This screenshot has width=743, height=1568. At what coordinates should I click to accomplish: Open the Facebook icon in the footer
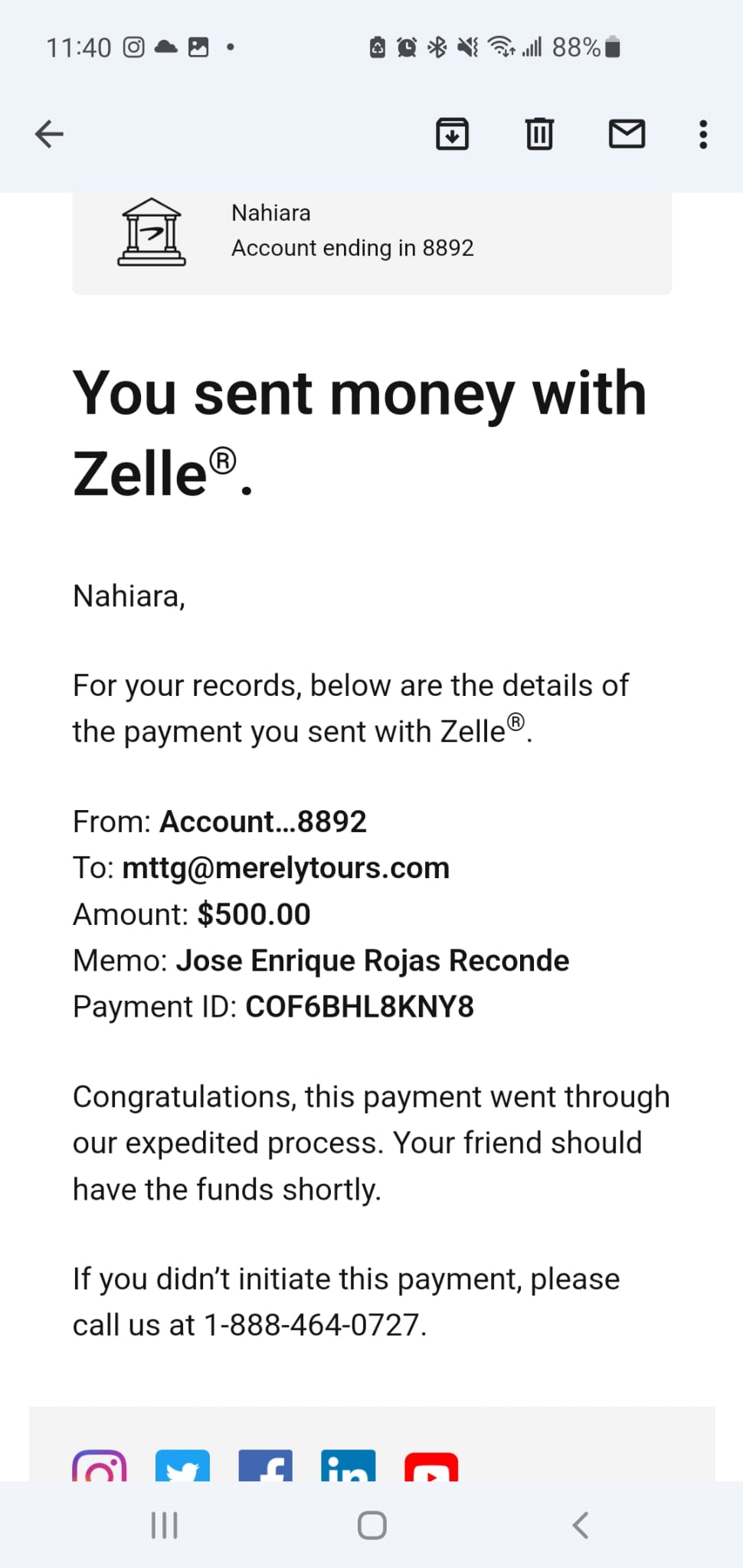(265, 1465)
